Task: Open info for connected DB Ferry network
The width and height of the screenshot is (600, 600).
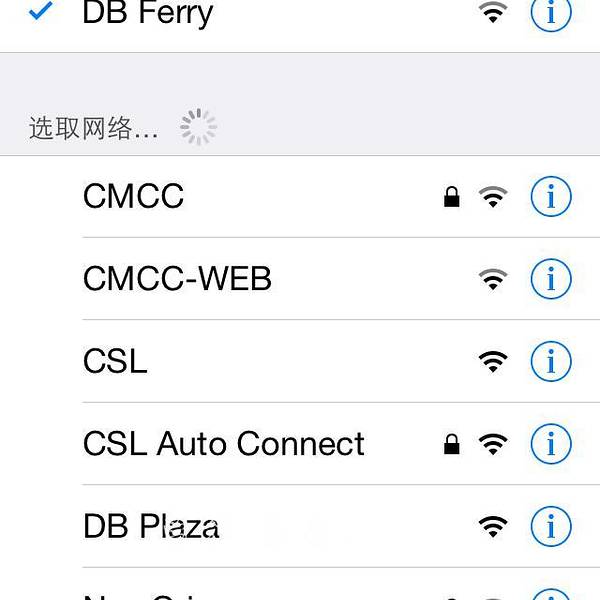Action: (x=550, y=13)
